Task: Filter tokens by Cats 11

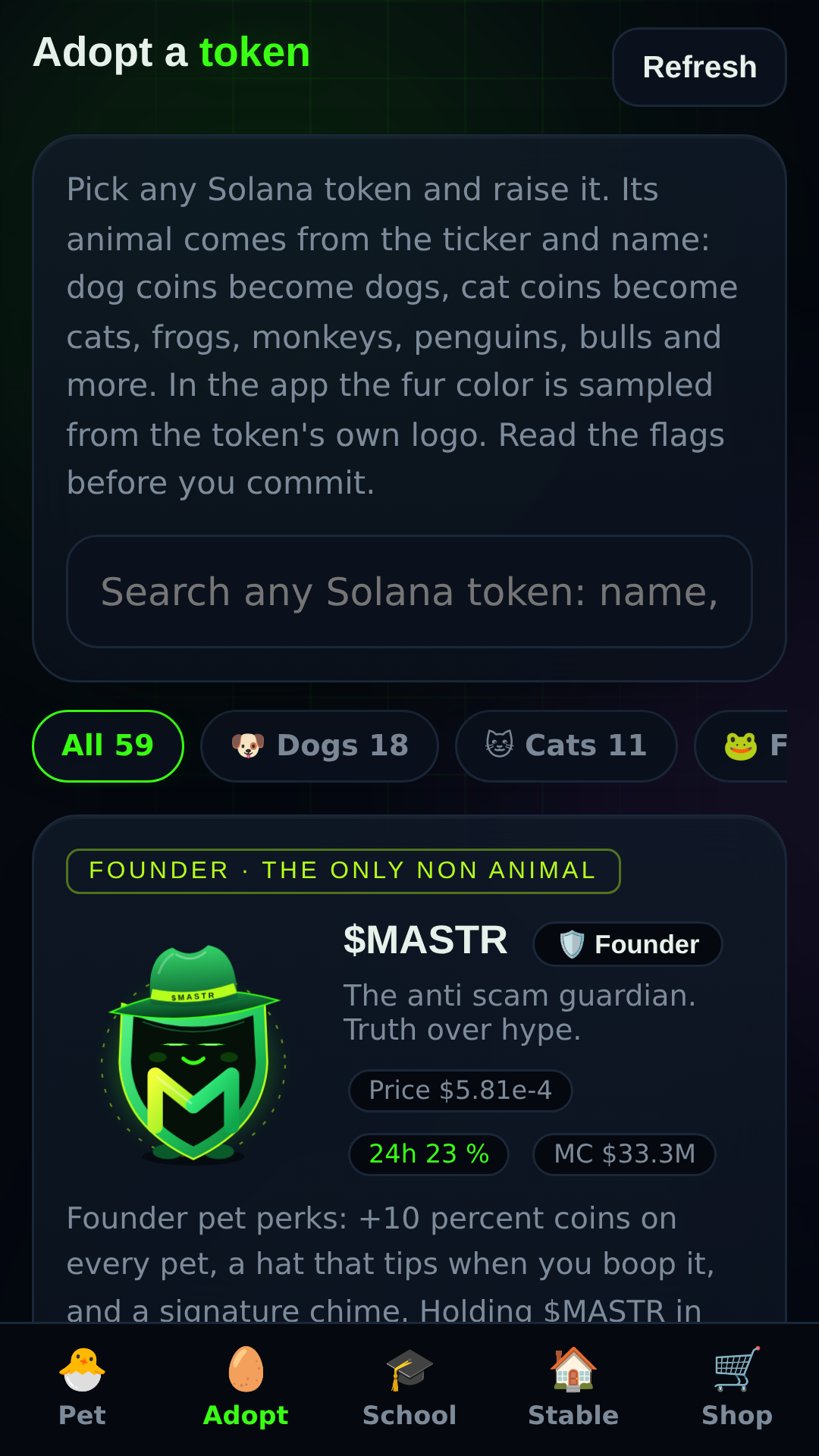Action: click(566, 746)
